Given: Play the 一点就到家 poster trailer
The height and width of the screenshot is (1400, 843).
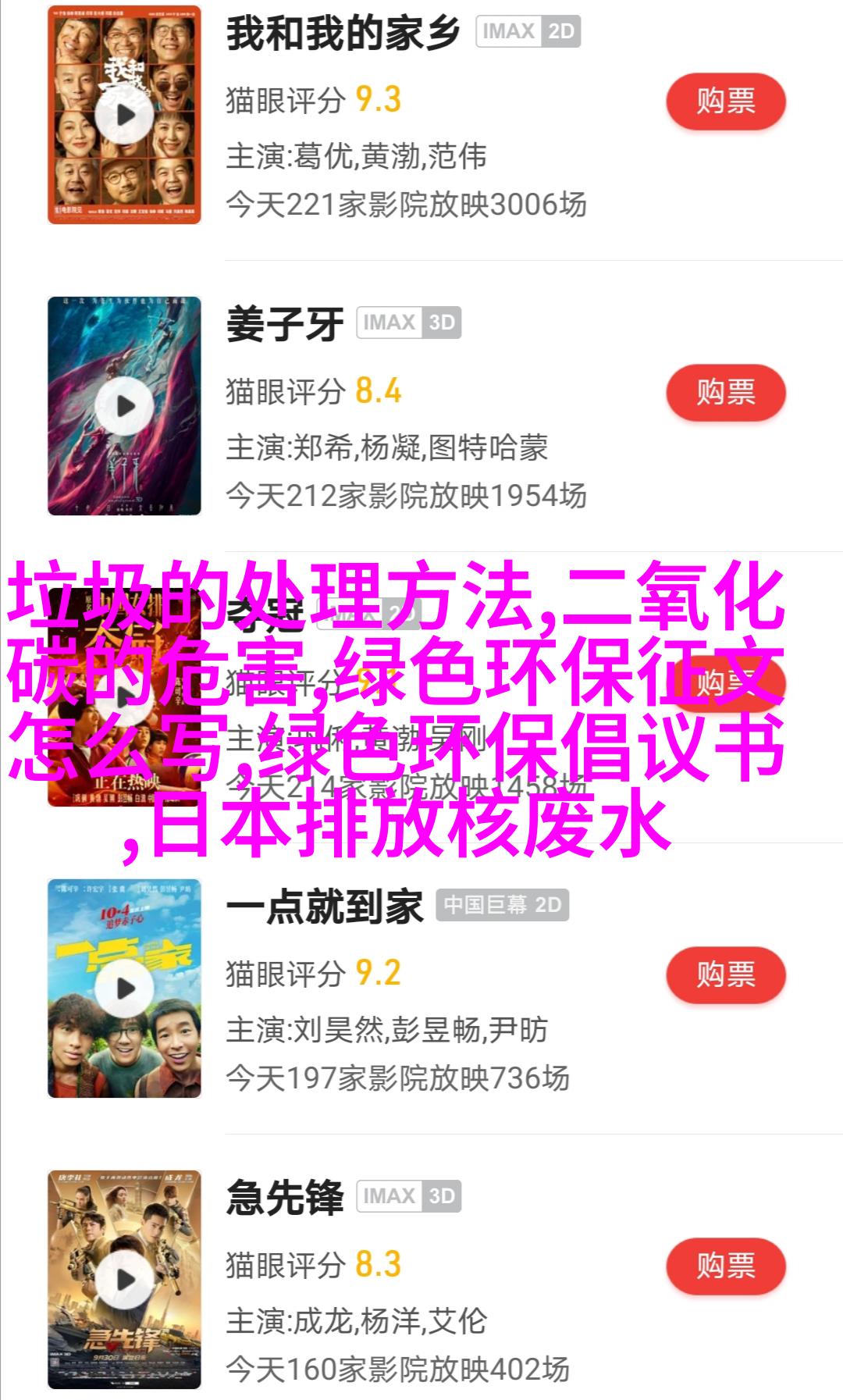Looking at the screenshot, I should click(x=125, y=989).
